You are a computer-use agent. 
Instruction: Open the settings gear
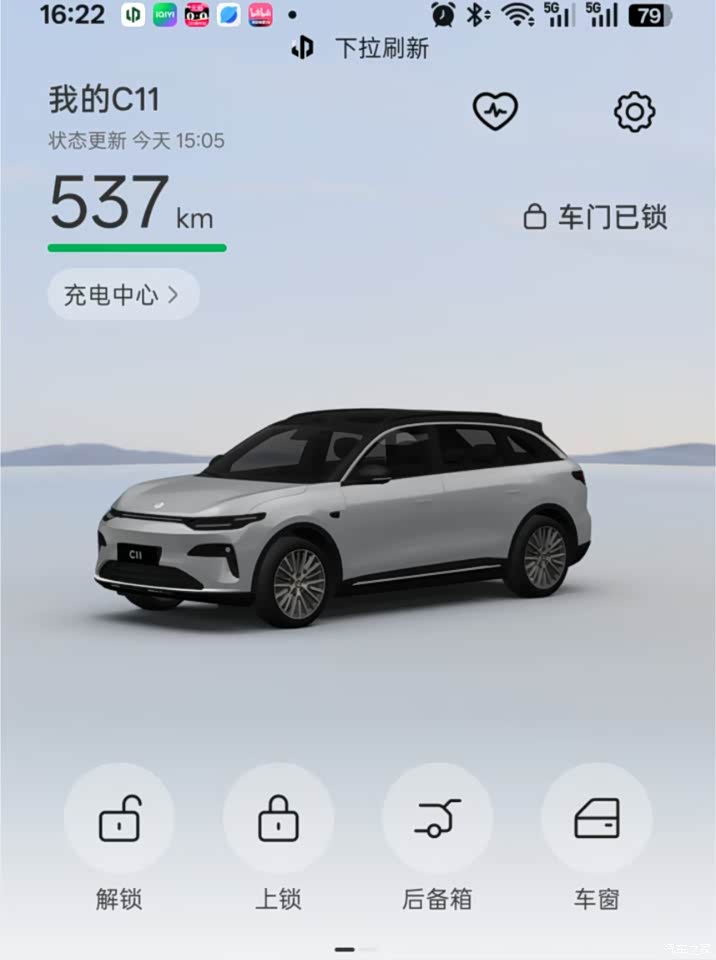[x=634, y=111]
